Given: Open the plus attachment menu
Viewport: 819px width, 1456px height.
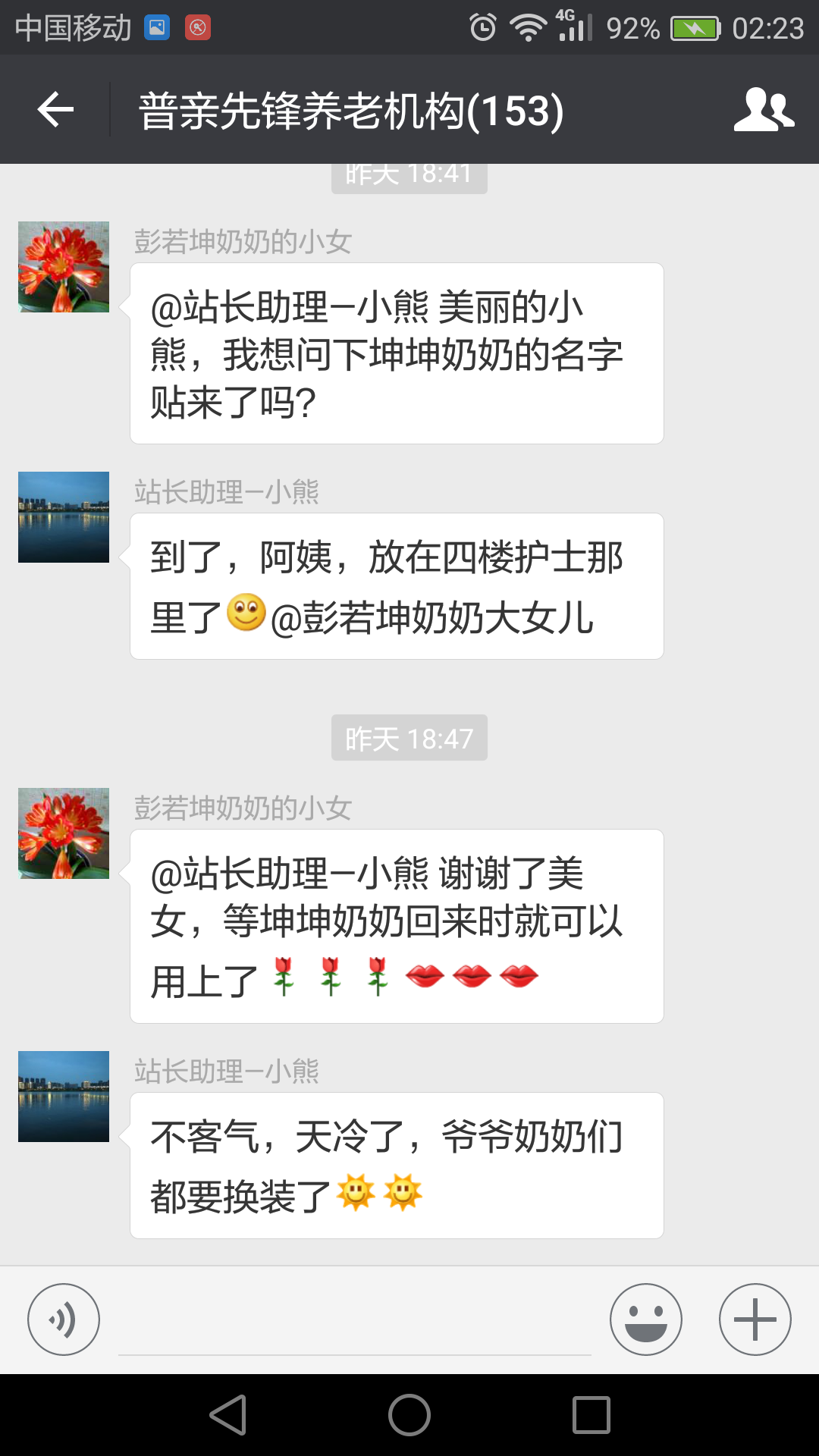Looking at the screenshot, I should point(755,1319).
